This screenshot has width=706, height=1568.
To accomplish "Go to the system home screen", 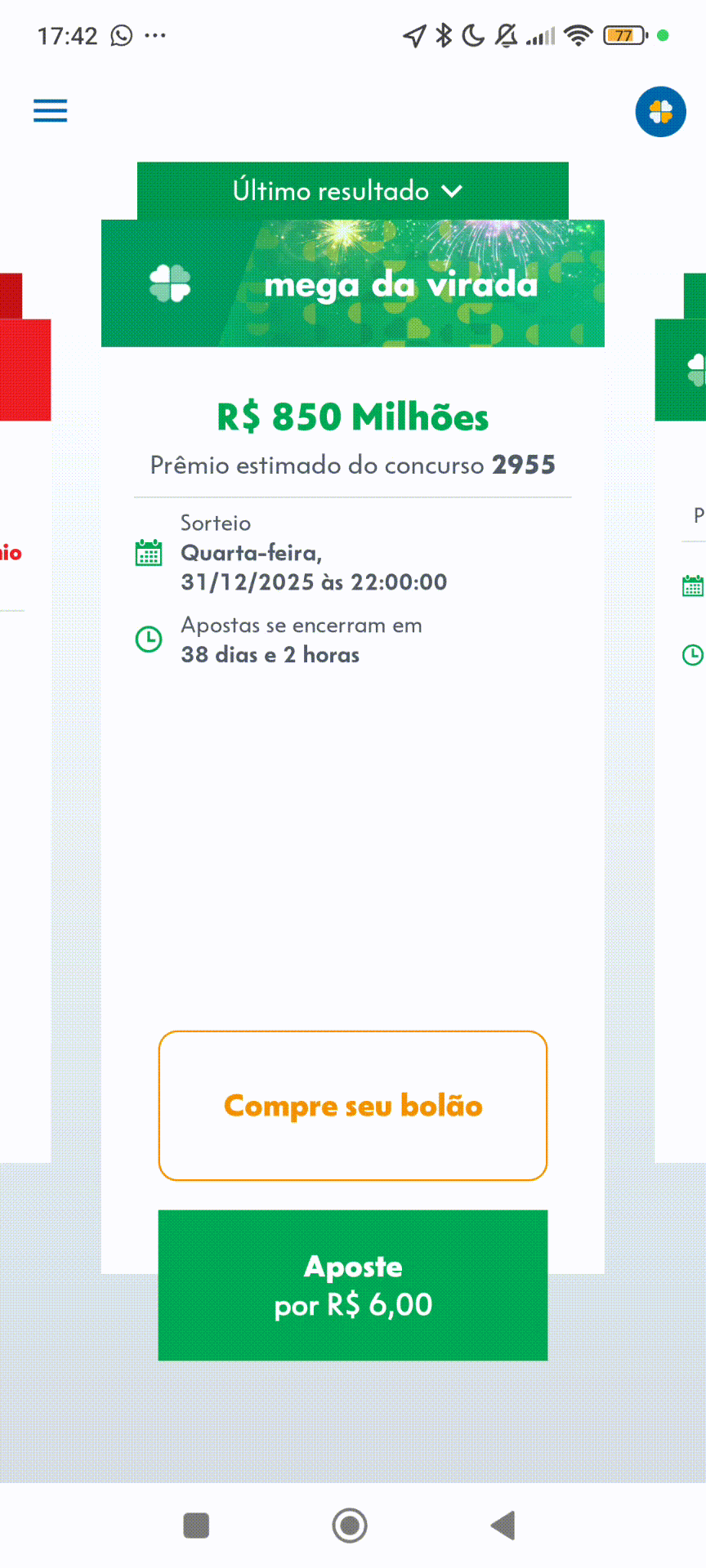I will pyautogui.click(x=350, y=1525).
